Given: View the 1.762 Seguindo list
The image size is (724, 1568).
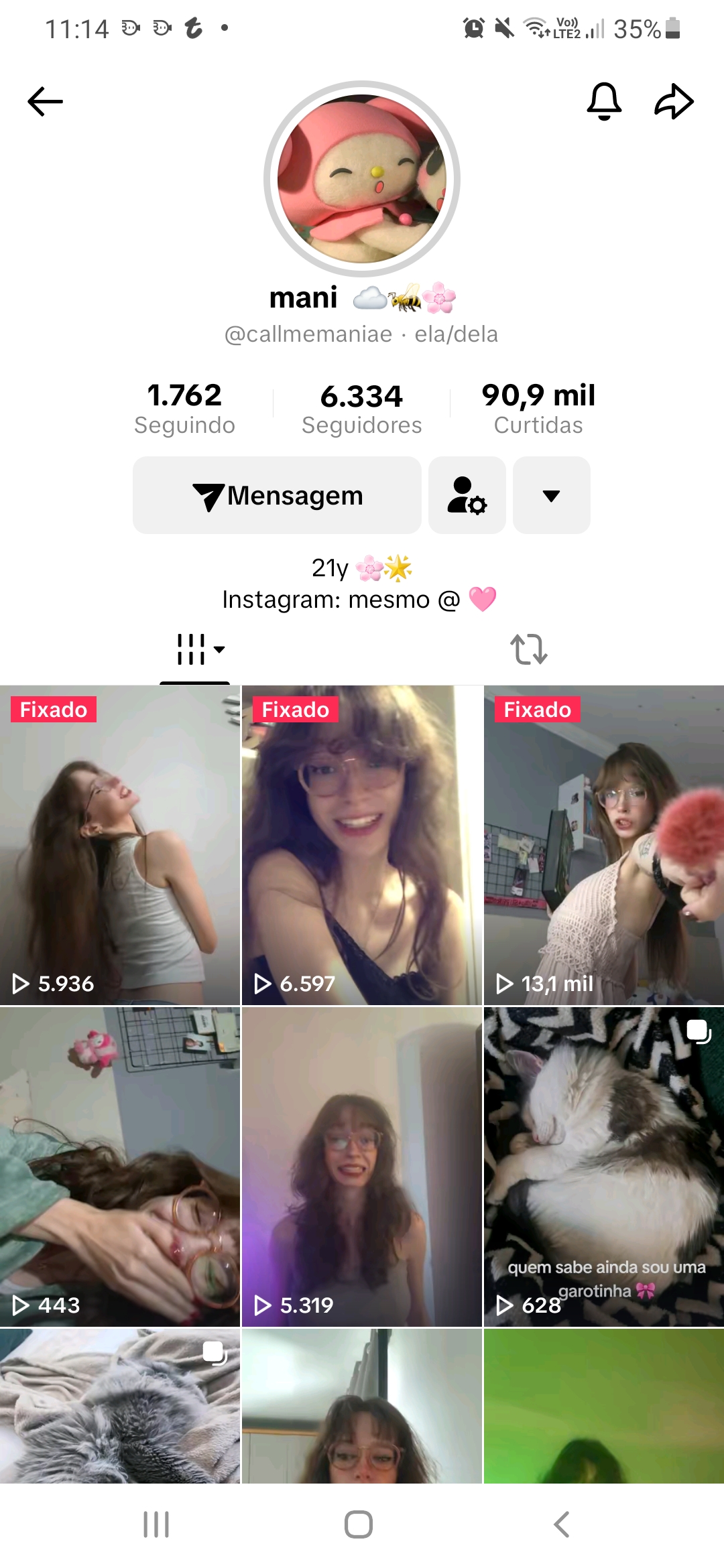Looking at the screenshot, I should pyautogui.click(x=184, y=407).
